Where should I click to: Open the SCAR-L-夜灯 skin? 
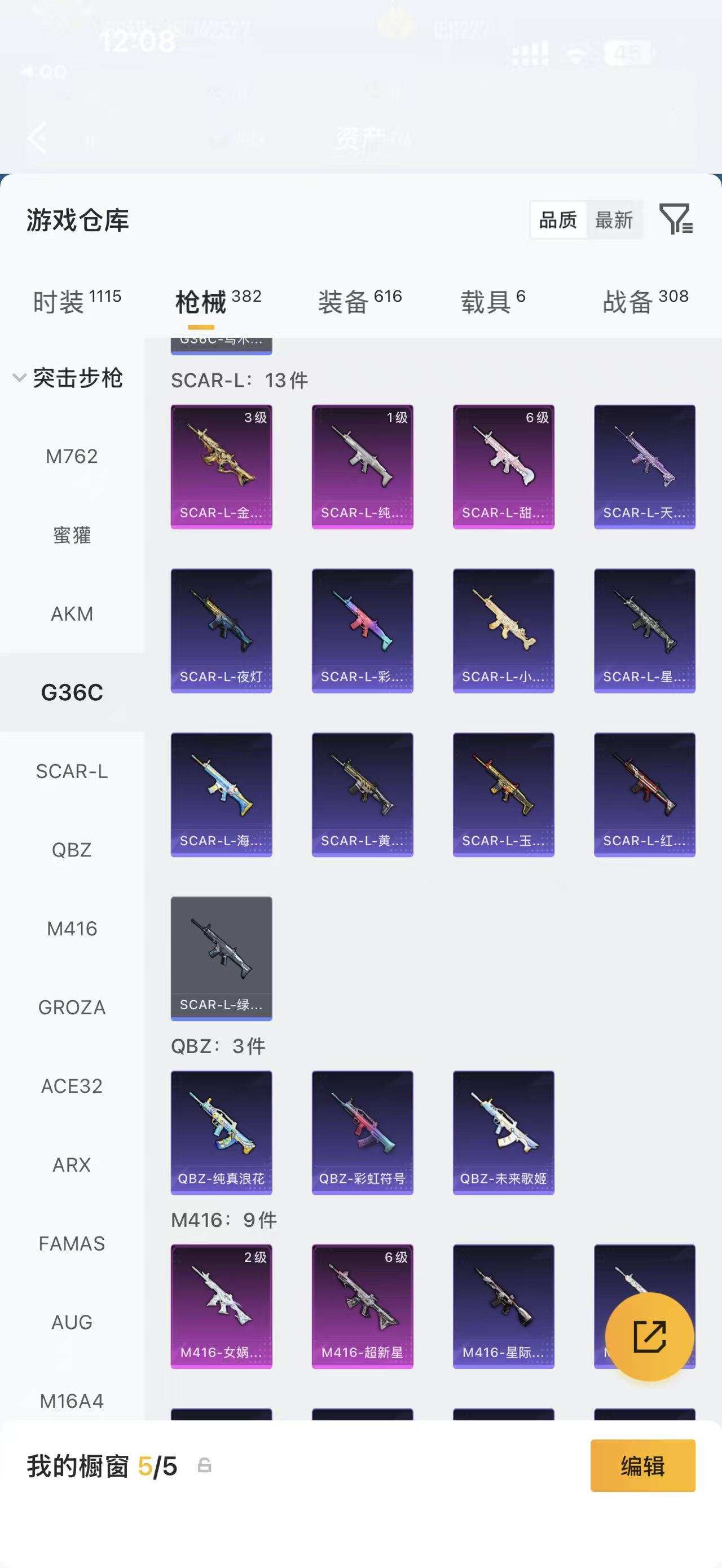(221, 630)
